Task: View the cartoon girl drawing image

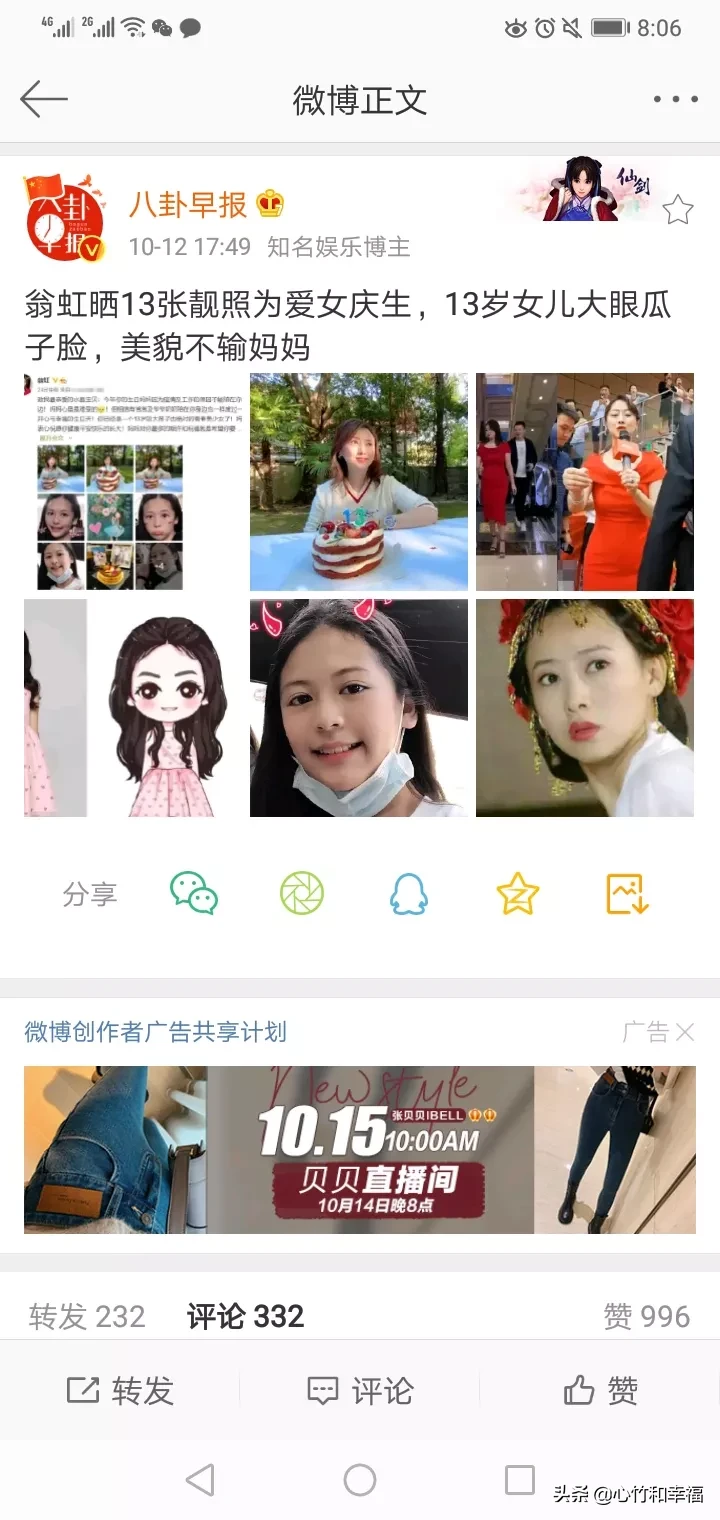Action: pyautogui.click(x=133, y=707)
